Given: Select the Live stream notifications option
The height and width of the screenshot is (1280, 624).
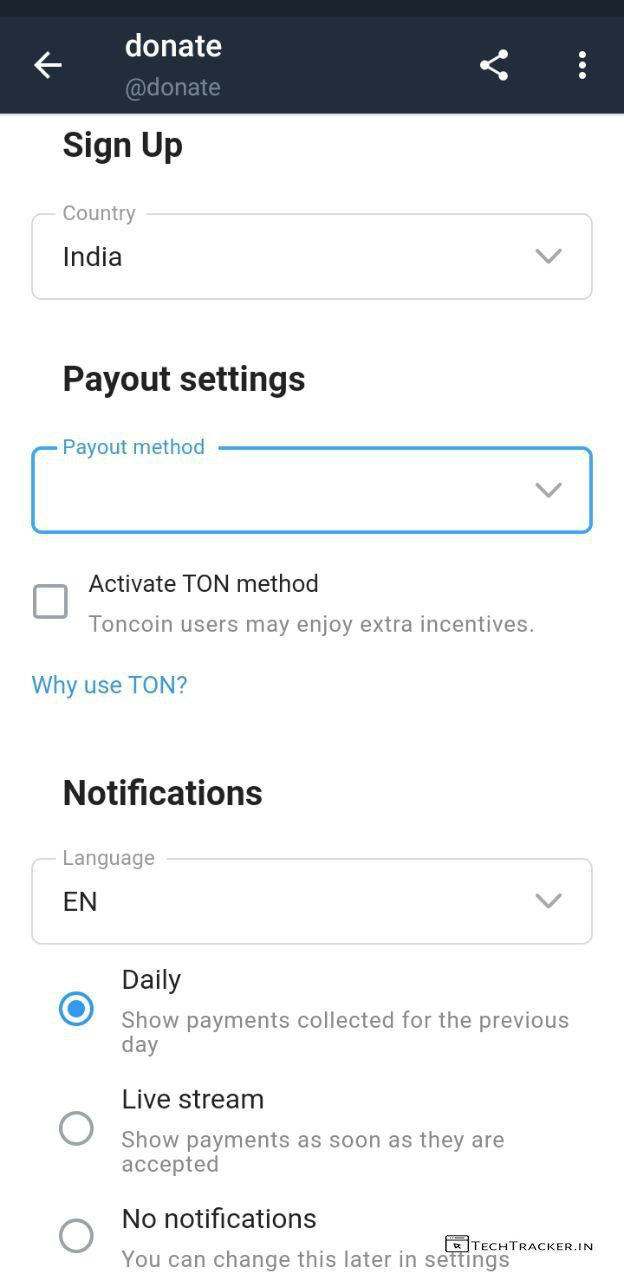Looking at the screenshot, I should pos(76,1129).
